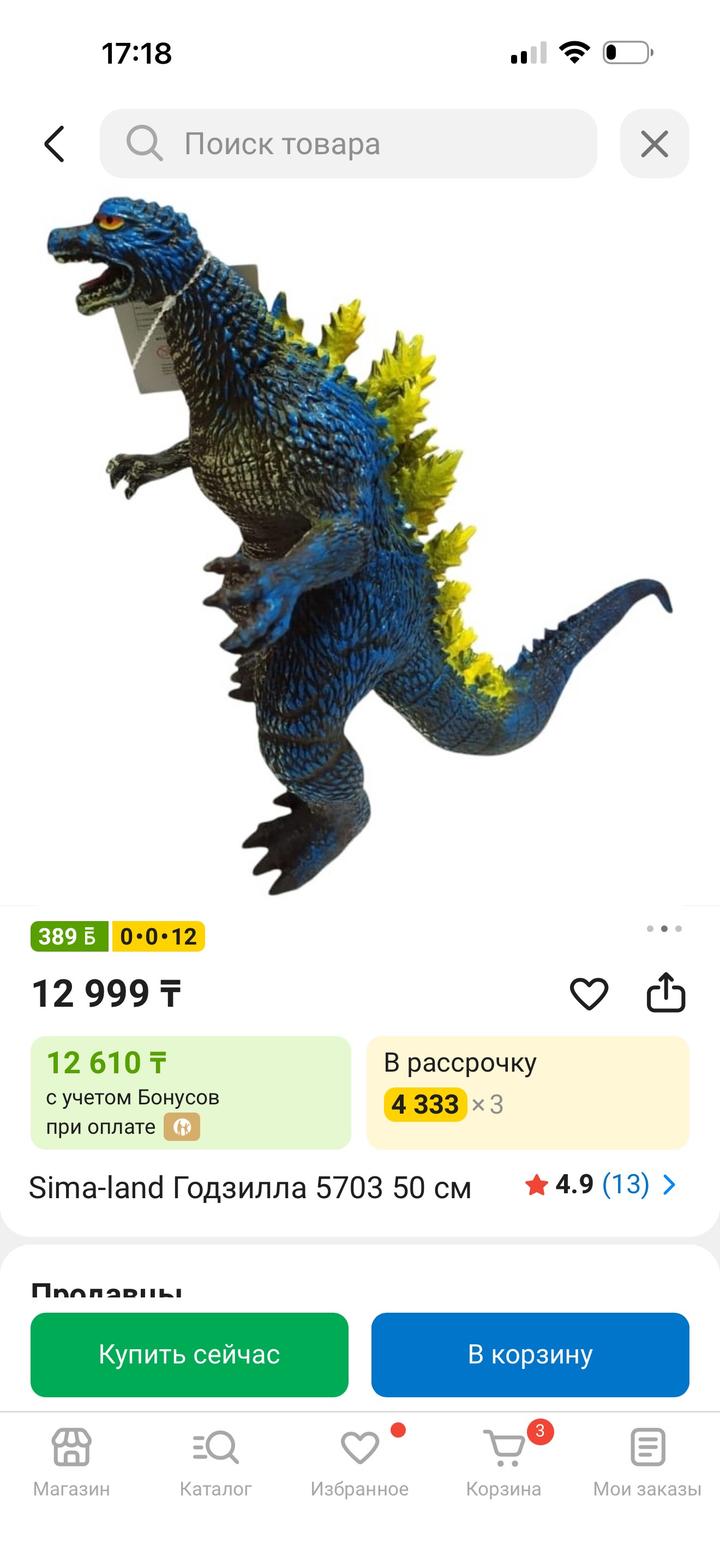Add item with В корзину button

(x=530, y=1354)
